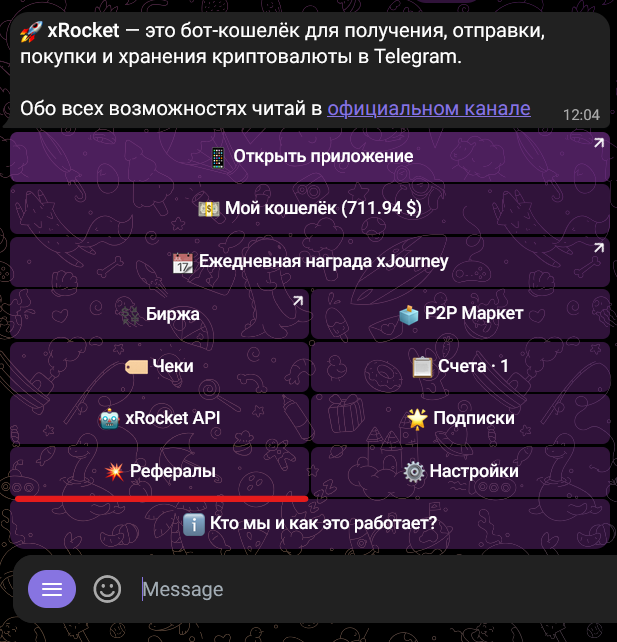Open the bot menu button
This screenshot has width=617, height=642.
pos(52,589)
